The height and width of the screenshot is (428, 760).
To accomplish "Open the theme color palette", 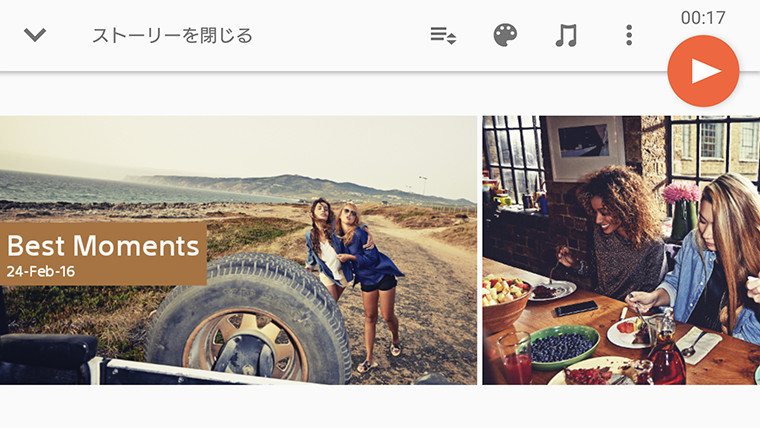I will point(506,35).
